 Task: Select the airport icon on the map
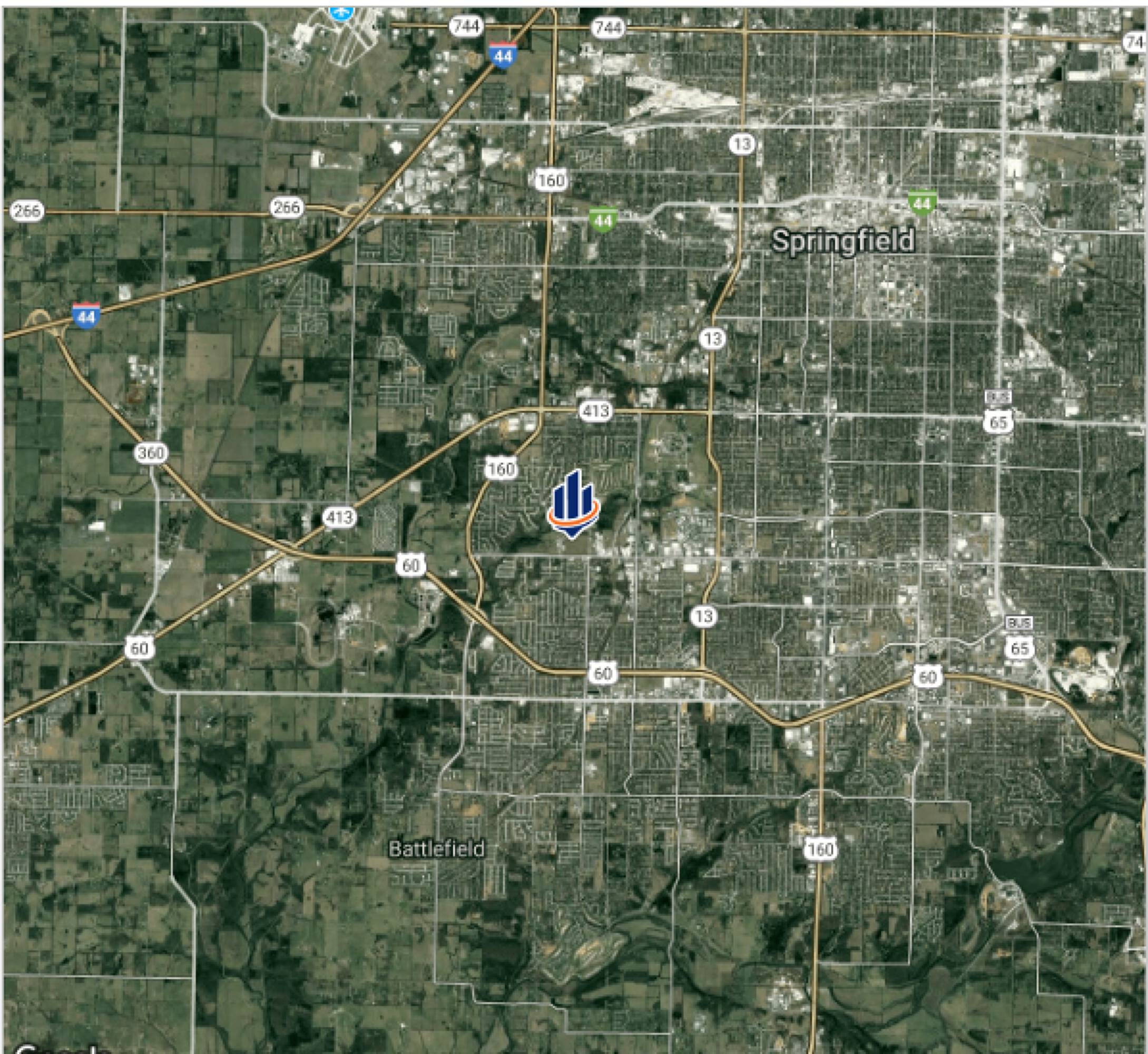pos(341,11)
